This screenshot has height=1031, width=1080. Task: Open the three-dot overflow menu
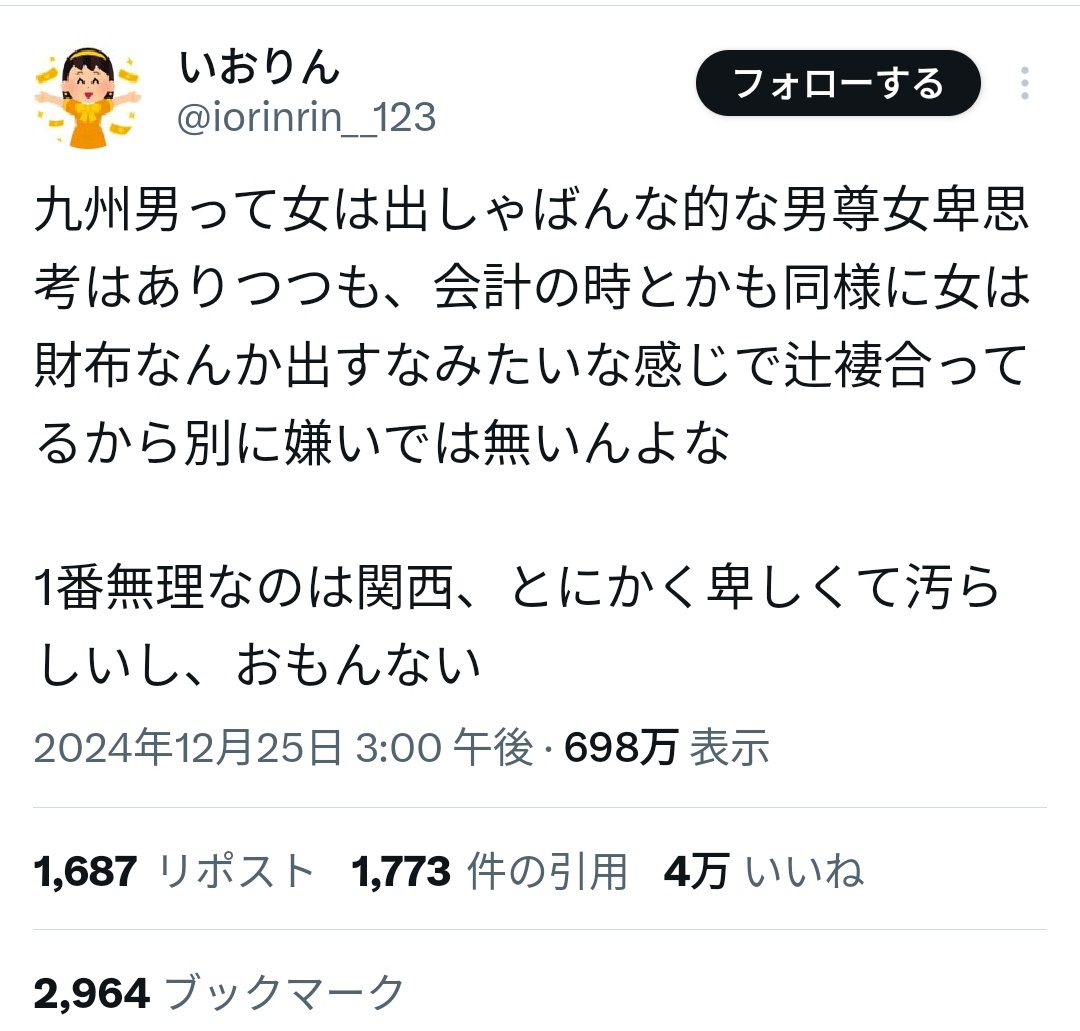(x=1024, y=83)
